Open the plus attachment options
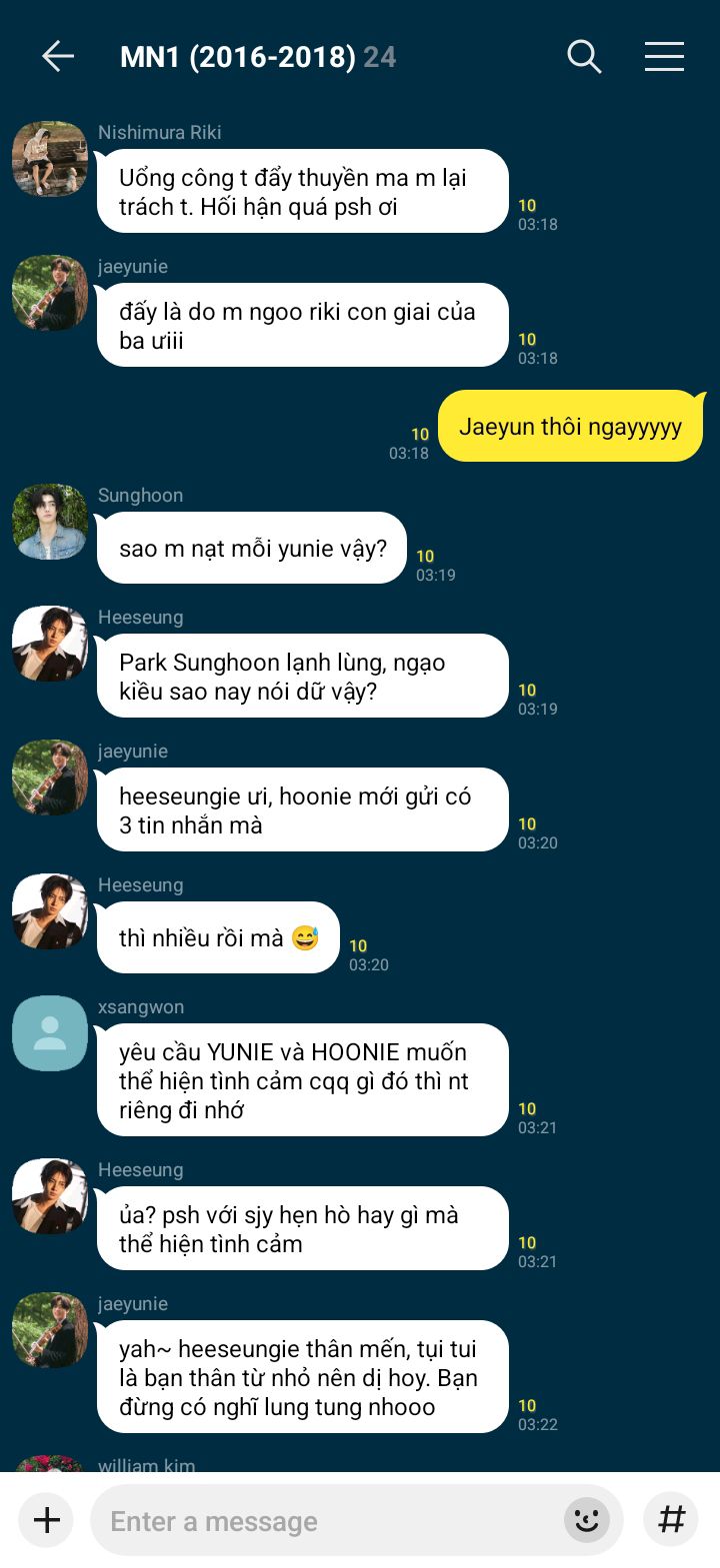This screenshot has width=720, height=1568. pos(47,1520)
